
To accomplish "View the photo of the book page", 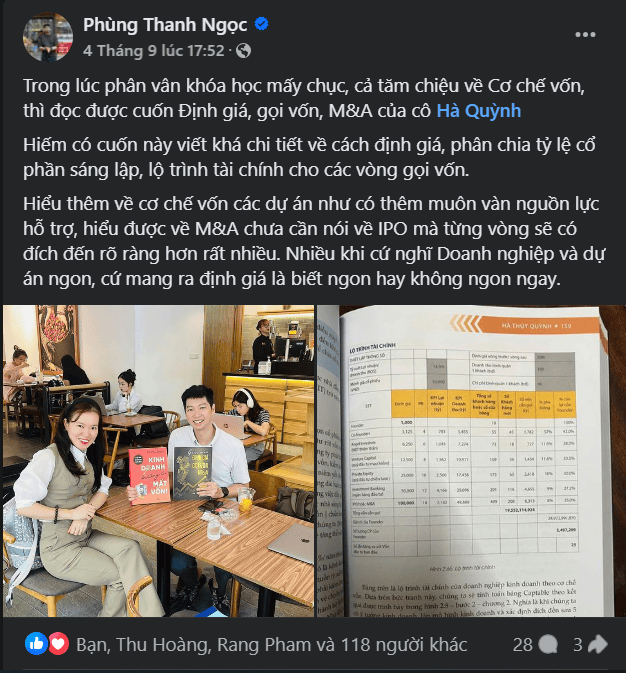I will [471, 460].
